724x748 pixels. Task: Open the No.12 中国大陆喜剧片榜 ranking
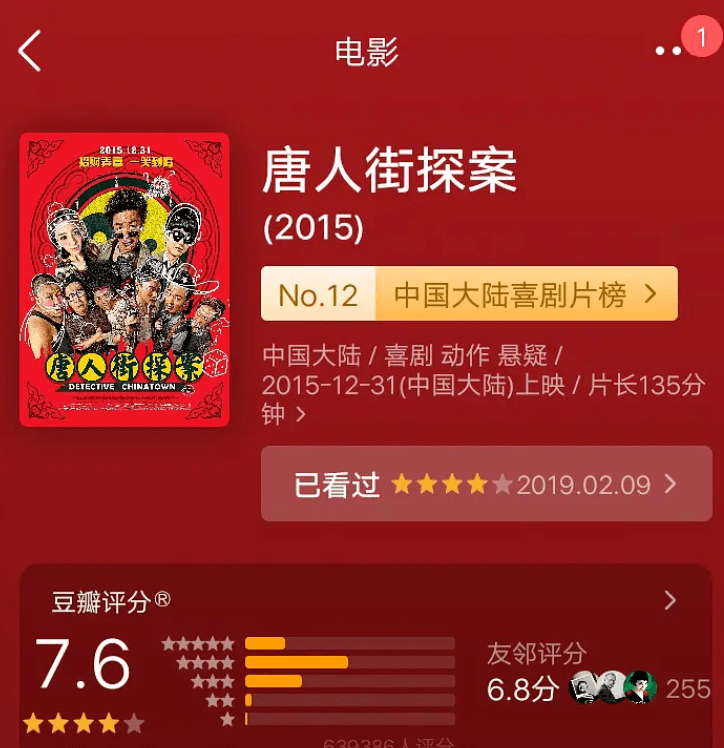(469, 294)
